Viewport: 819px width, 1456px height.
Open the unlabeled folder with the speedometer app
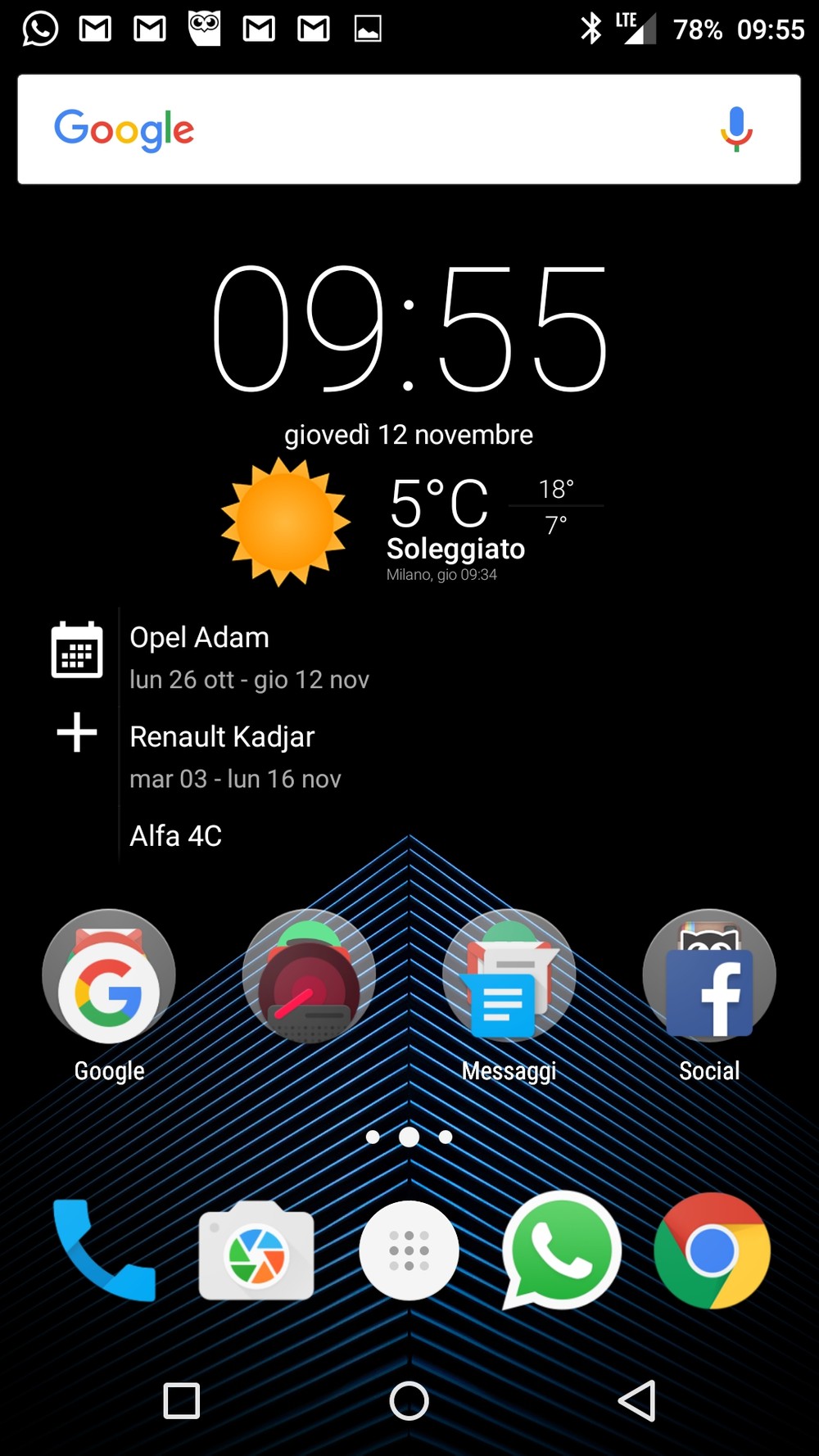pyautogui.click(x=309, y=975)
